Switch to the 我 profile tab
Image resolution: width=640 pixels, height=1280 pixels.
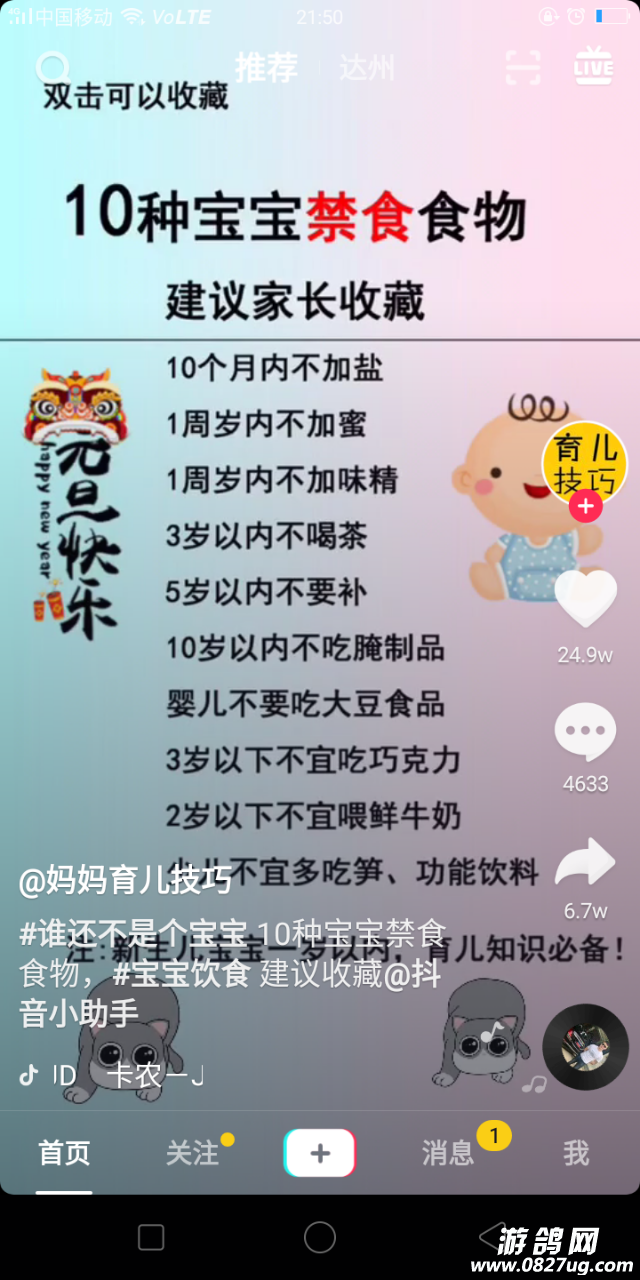[x=576, y=1153]
